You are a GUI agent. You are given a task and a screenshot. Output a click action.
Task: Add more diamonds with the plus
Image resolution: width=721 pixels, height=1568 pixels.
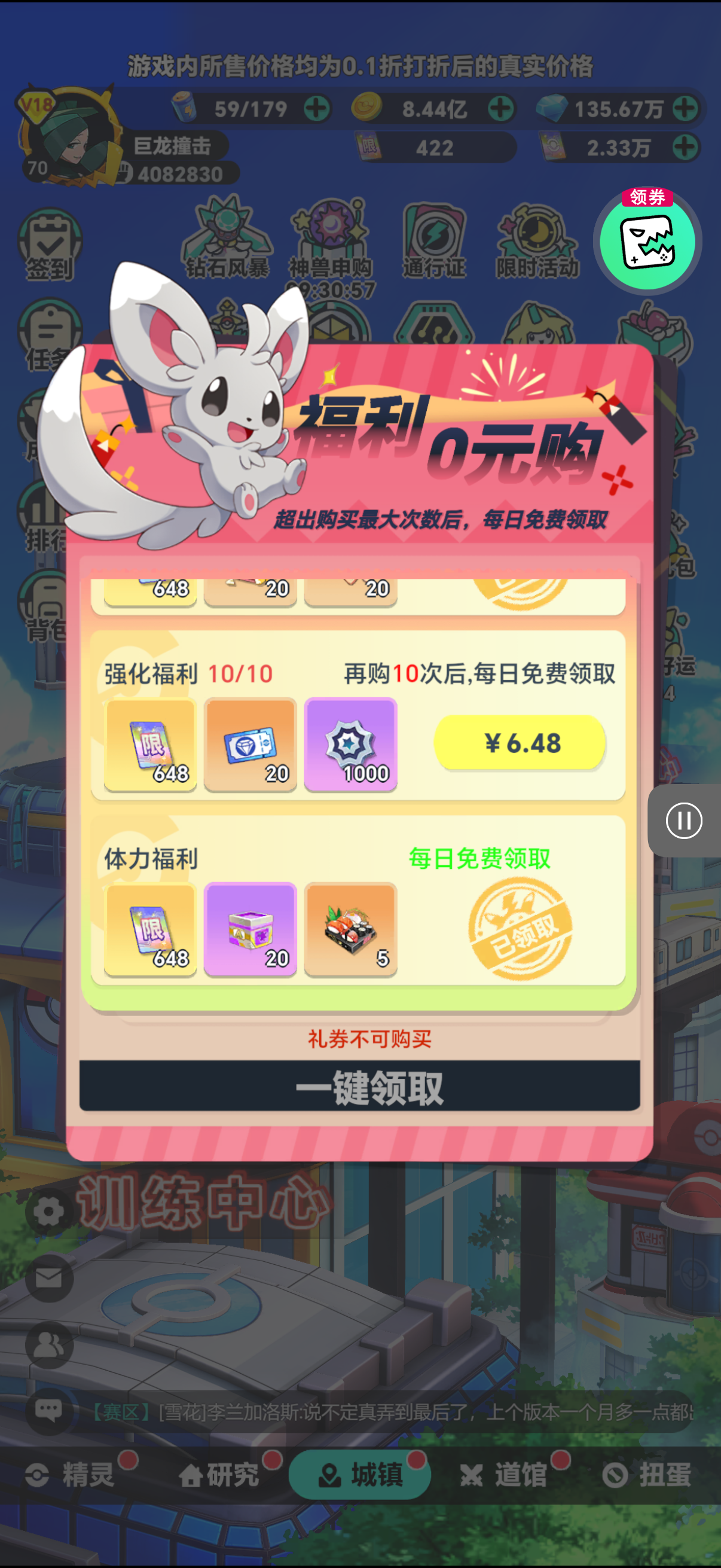(x=686, y=108)
